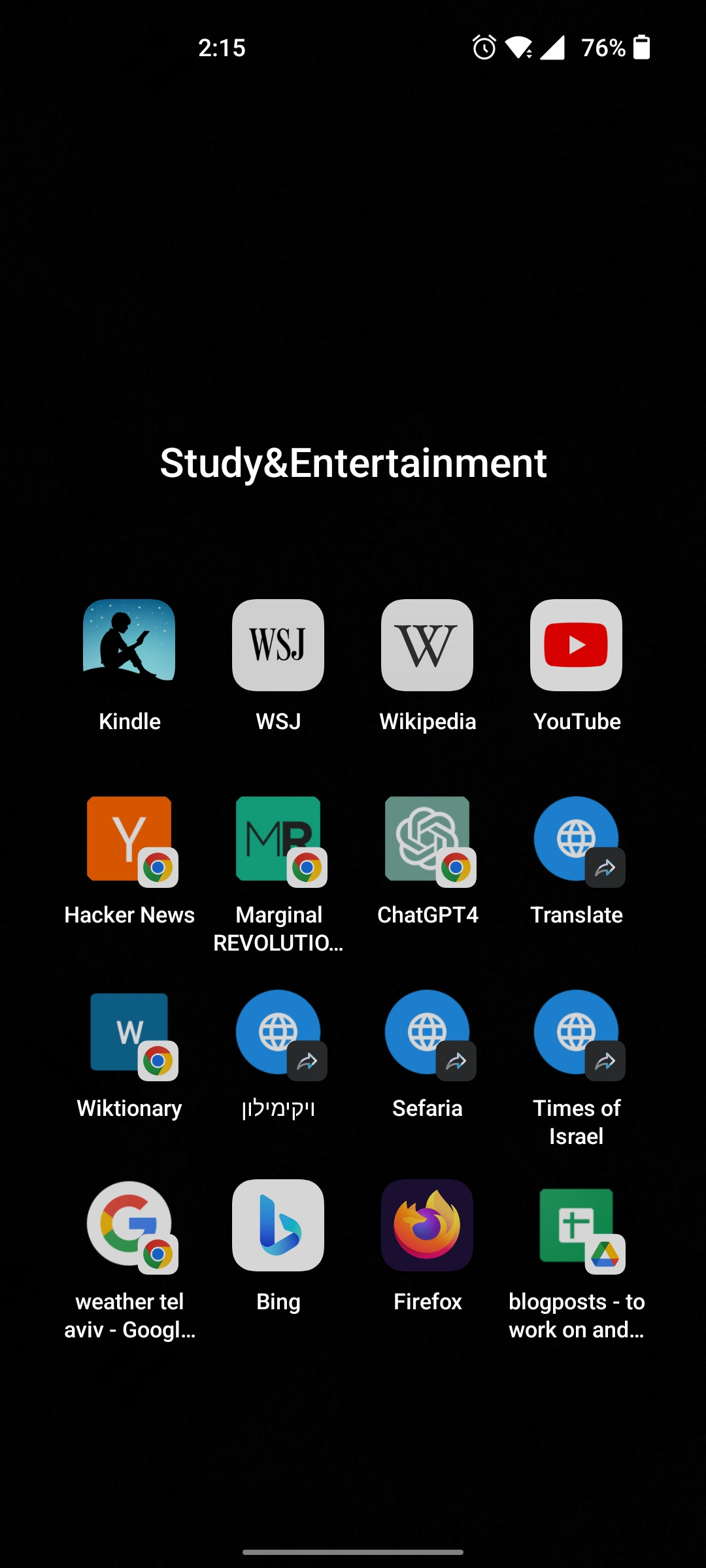Launch the Bing app
Image resolution: width=706 pixels, height=1568 pixels.
tap(278, 1225)
